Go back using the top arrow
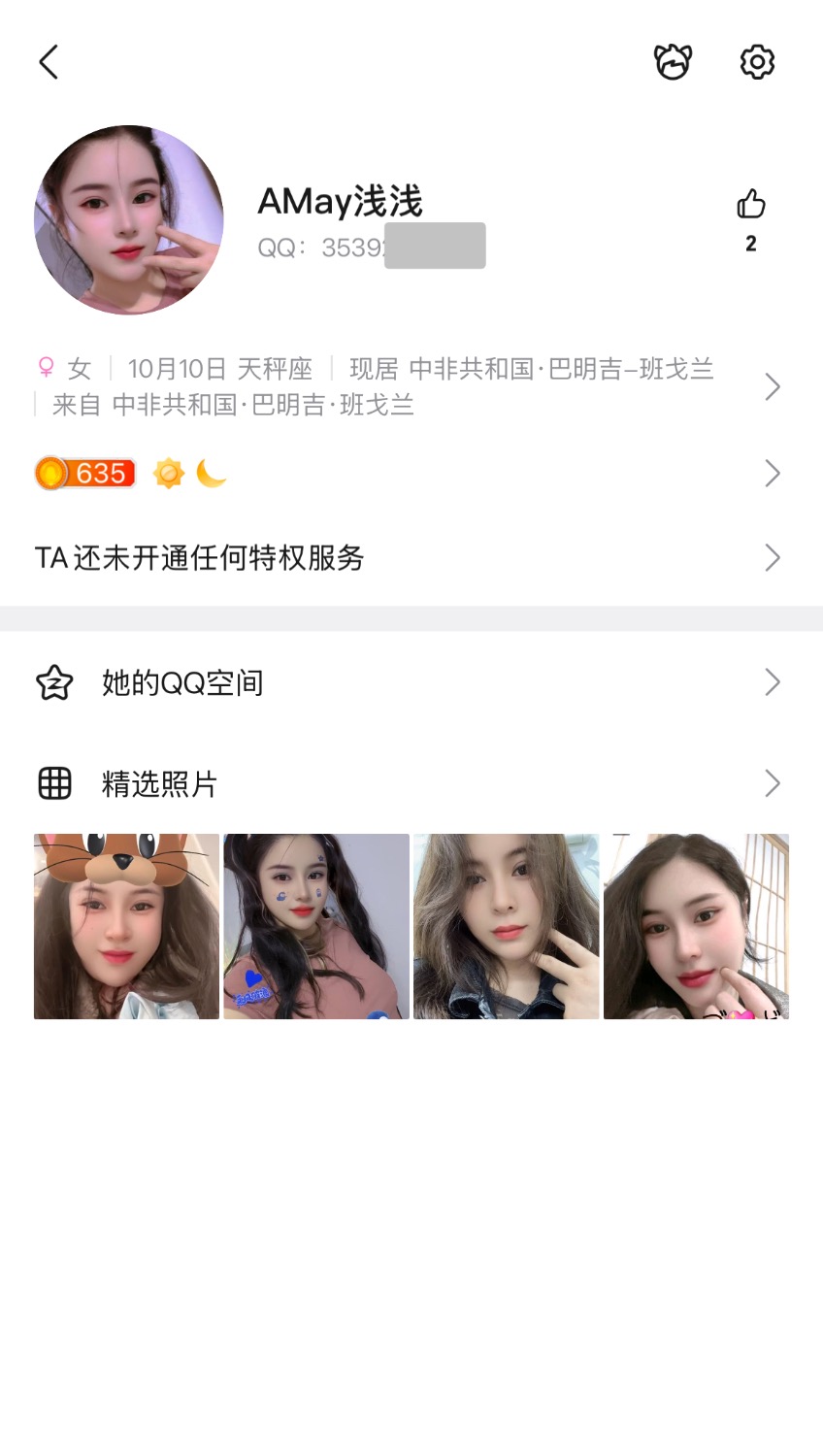The height and width of the screenshot is (1456, 823). [49, 62]
